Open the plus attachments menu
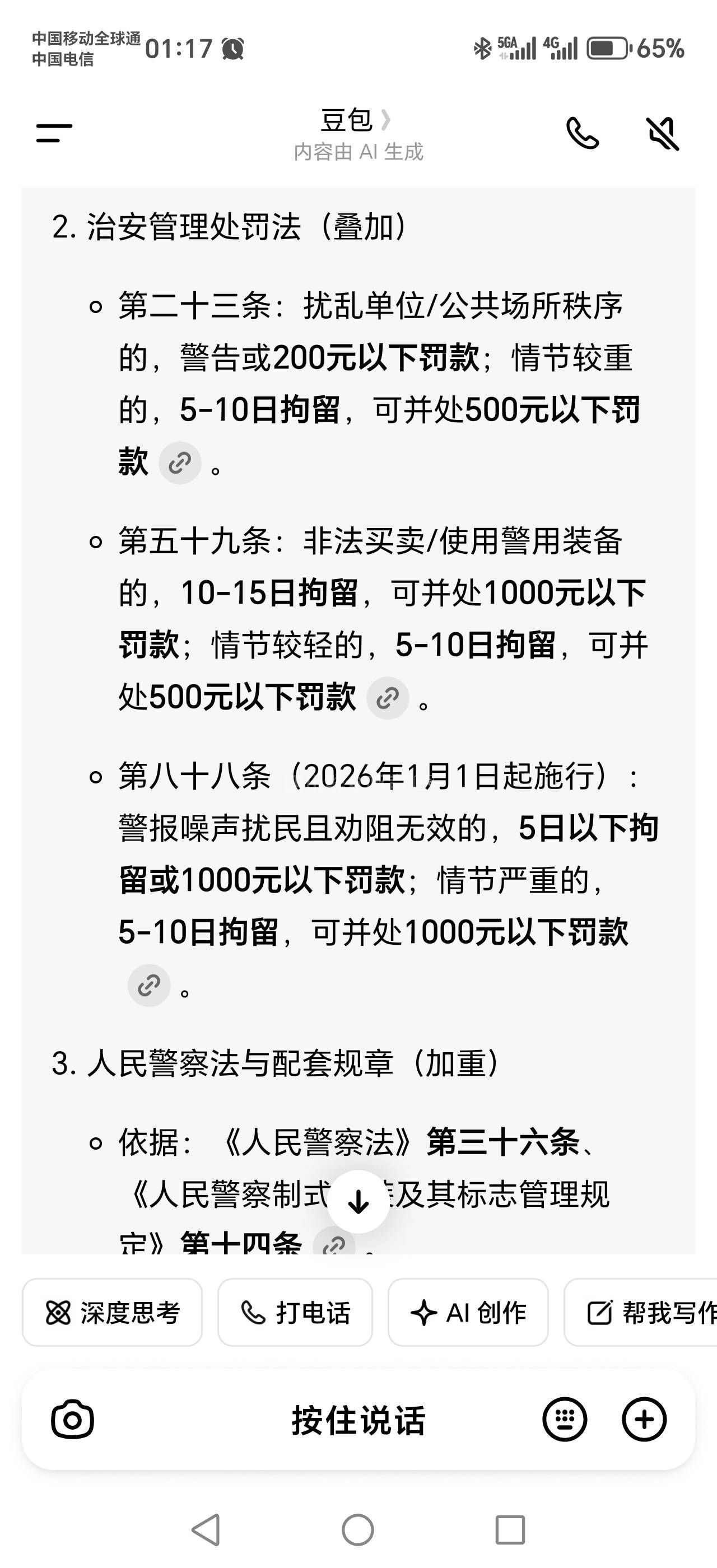 point(644,1420)
